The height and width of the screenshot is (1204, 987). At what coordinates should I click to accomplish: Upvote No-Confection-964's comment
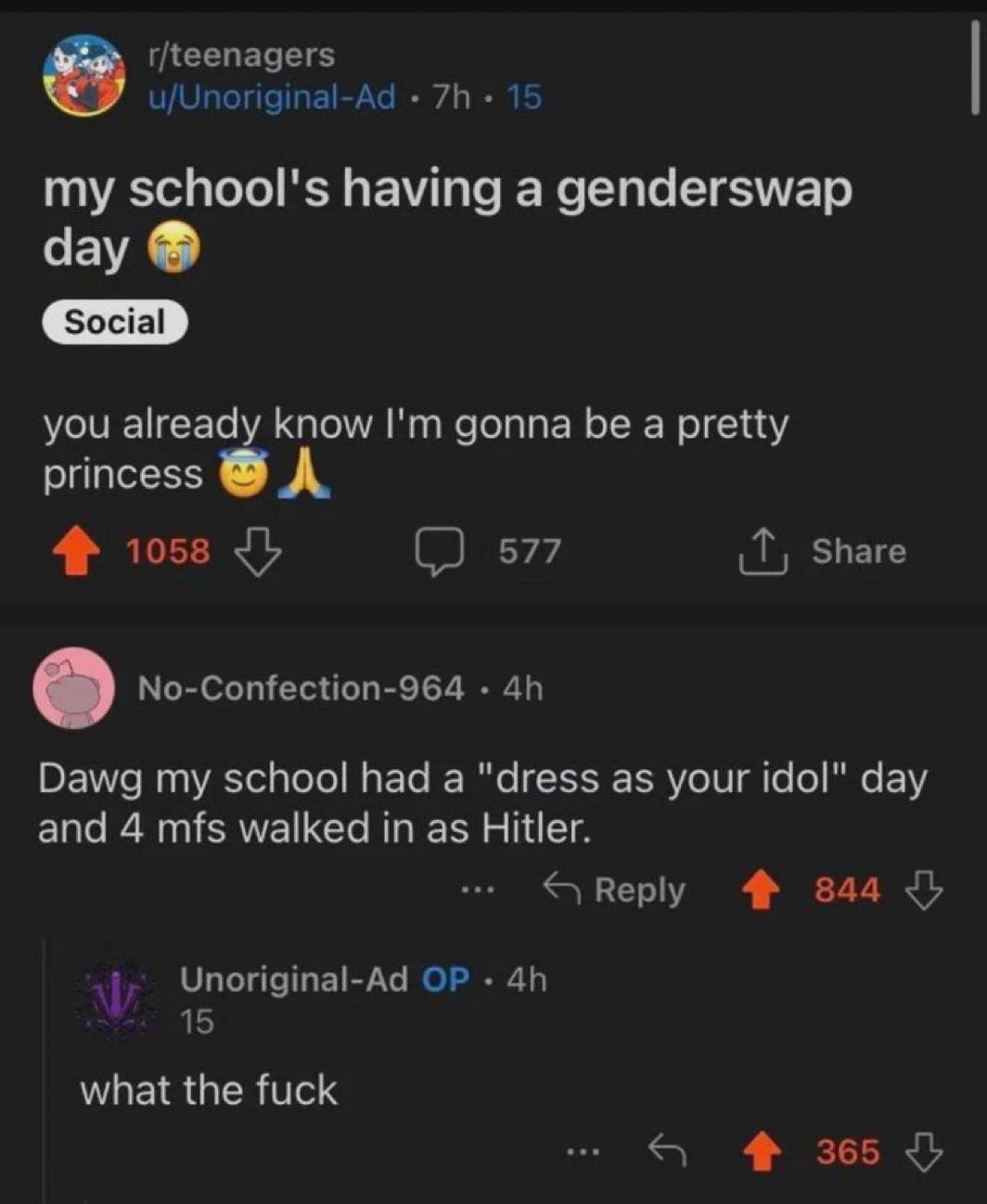762,891
